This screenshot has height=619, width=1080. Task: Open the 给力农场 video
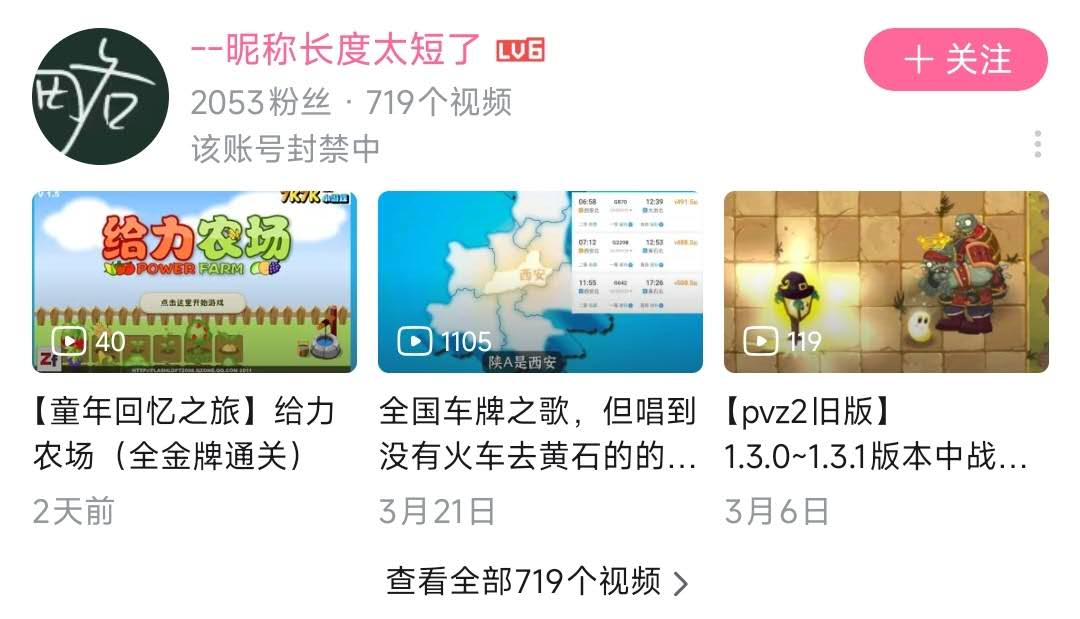click(x=194, y=282)
